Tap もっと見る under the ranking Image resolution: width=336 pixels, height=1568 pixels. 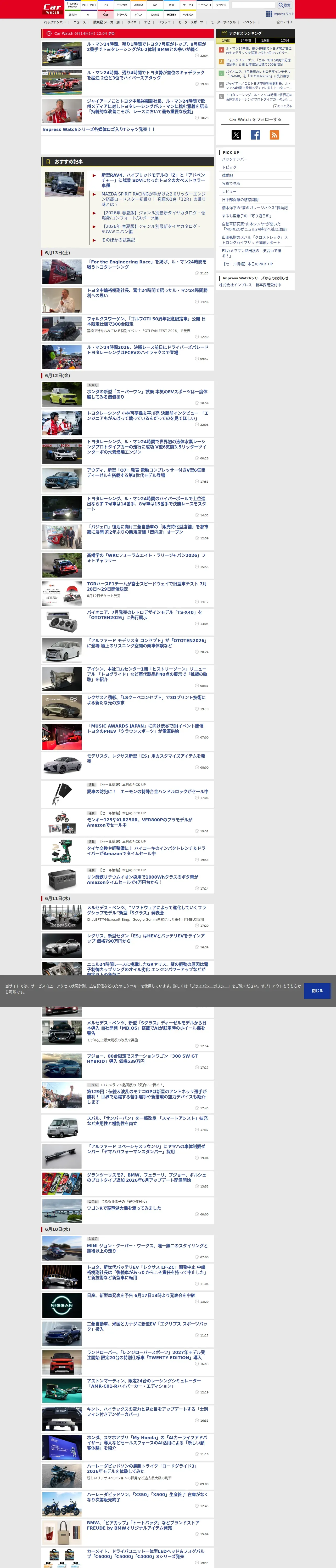[283, 106]
